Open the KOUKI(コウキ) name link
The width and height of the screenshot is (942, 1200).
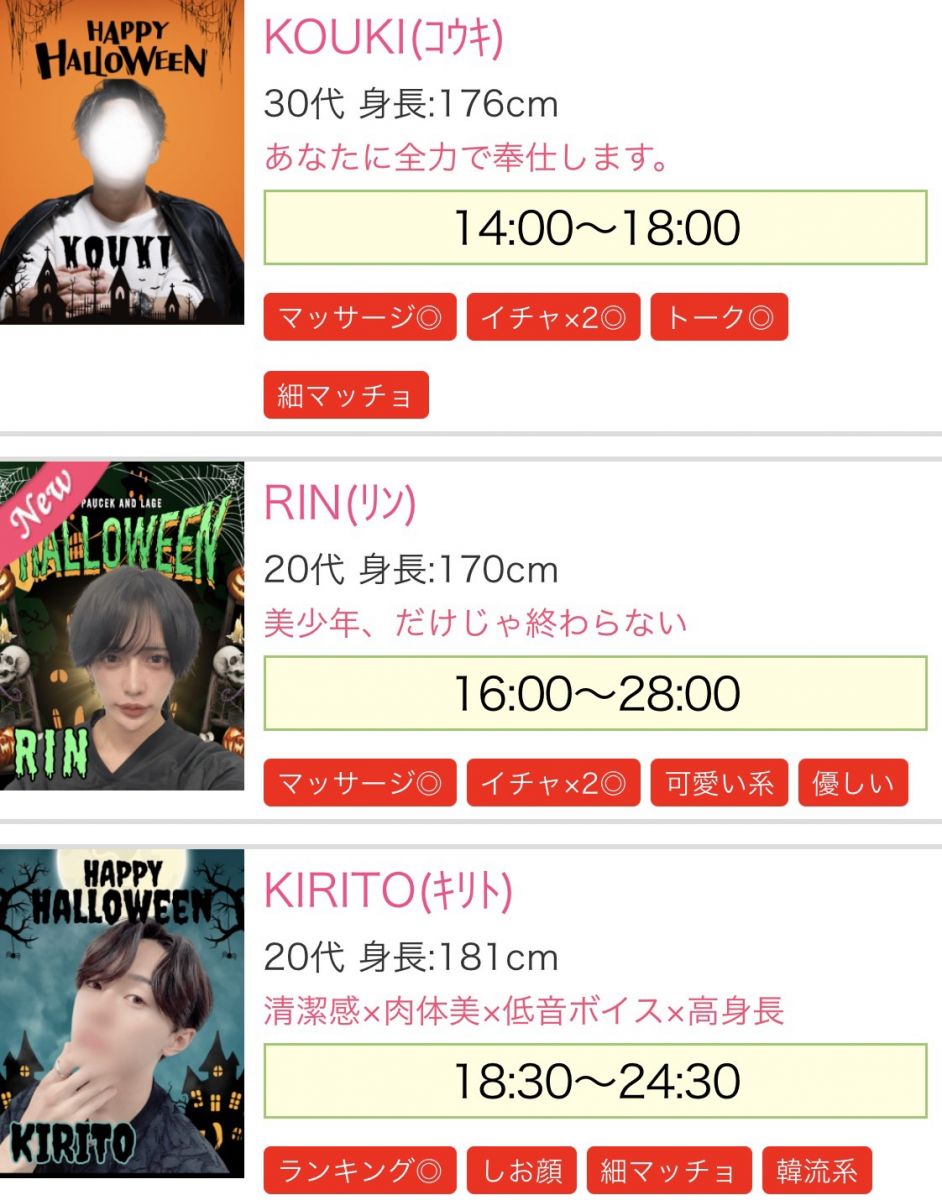(x=383, y=39)
